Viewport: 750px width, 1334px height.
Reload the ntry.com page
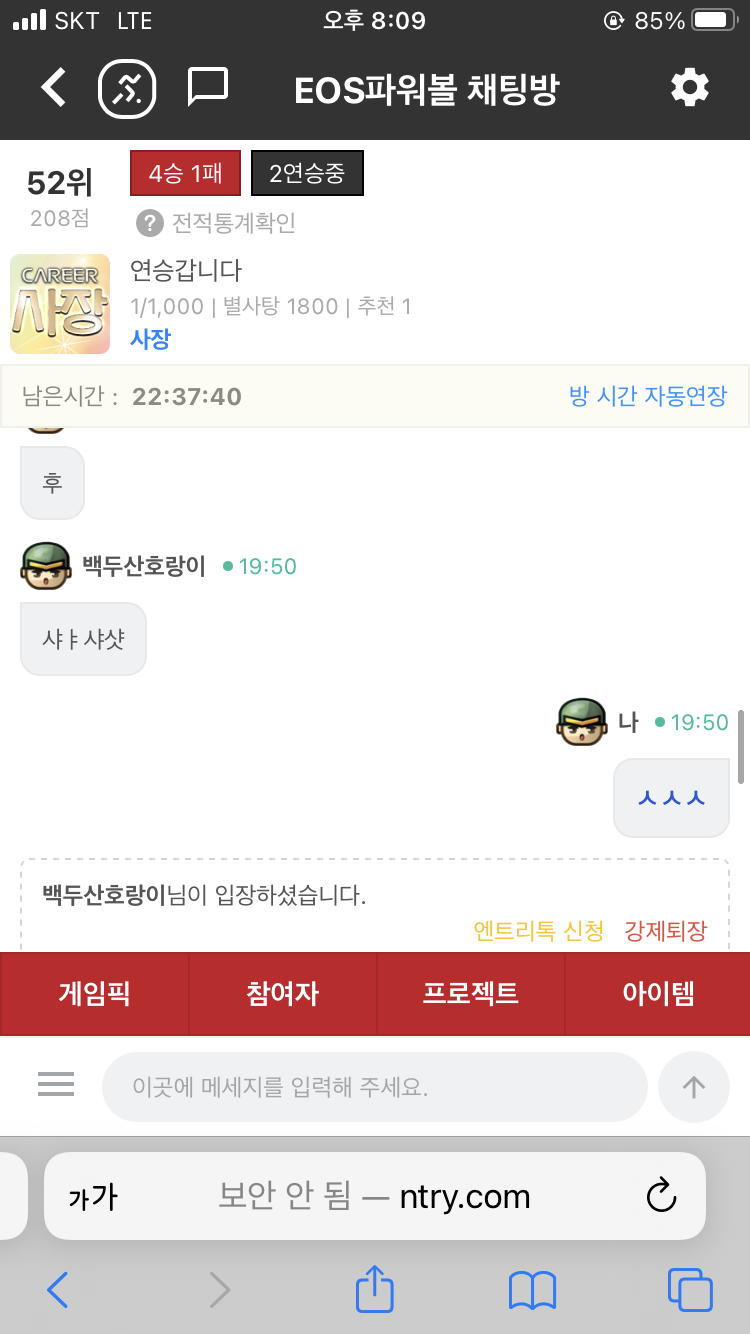point(661,1196)
